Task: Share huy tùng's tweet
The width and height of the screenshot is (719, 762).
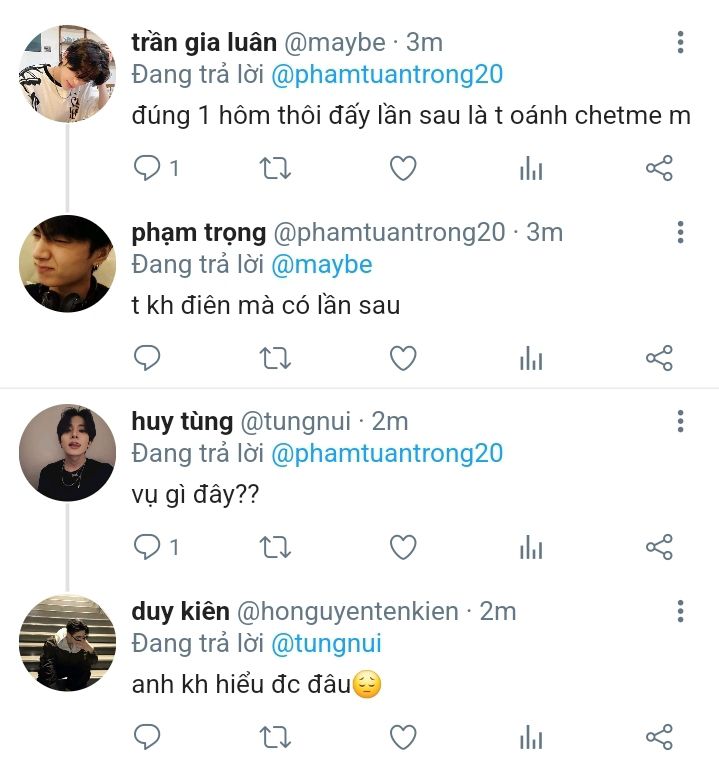Action: click(x=659, y=547)
